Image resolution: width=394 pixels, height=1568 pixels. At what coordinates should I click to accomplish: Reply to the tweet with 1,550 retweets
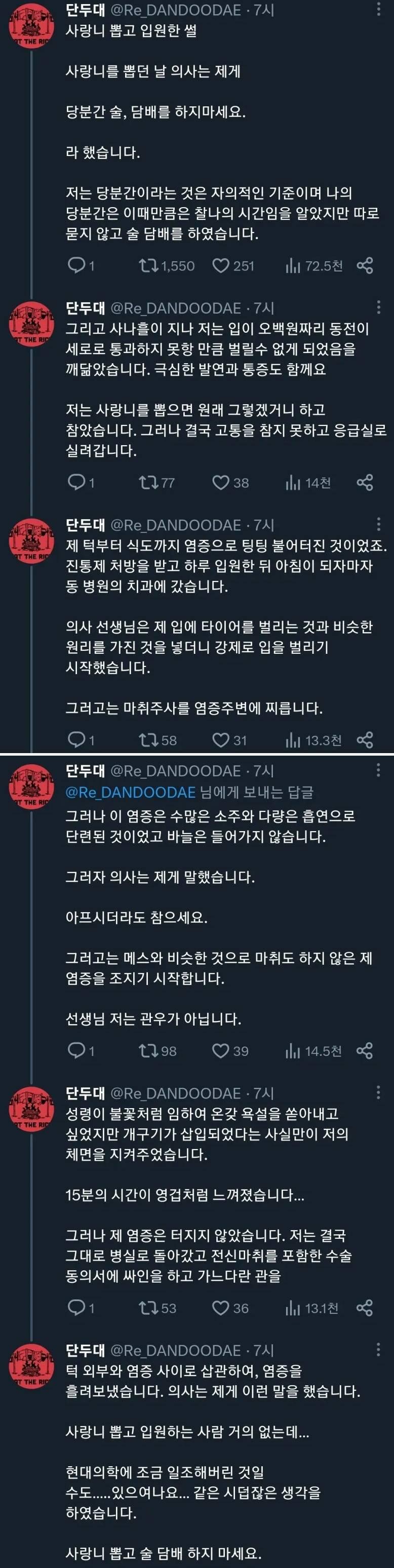click(x=77, y=265)
